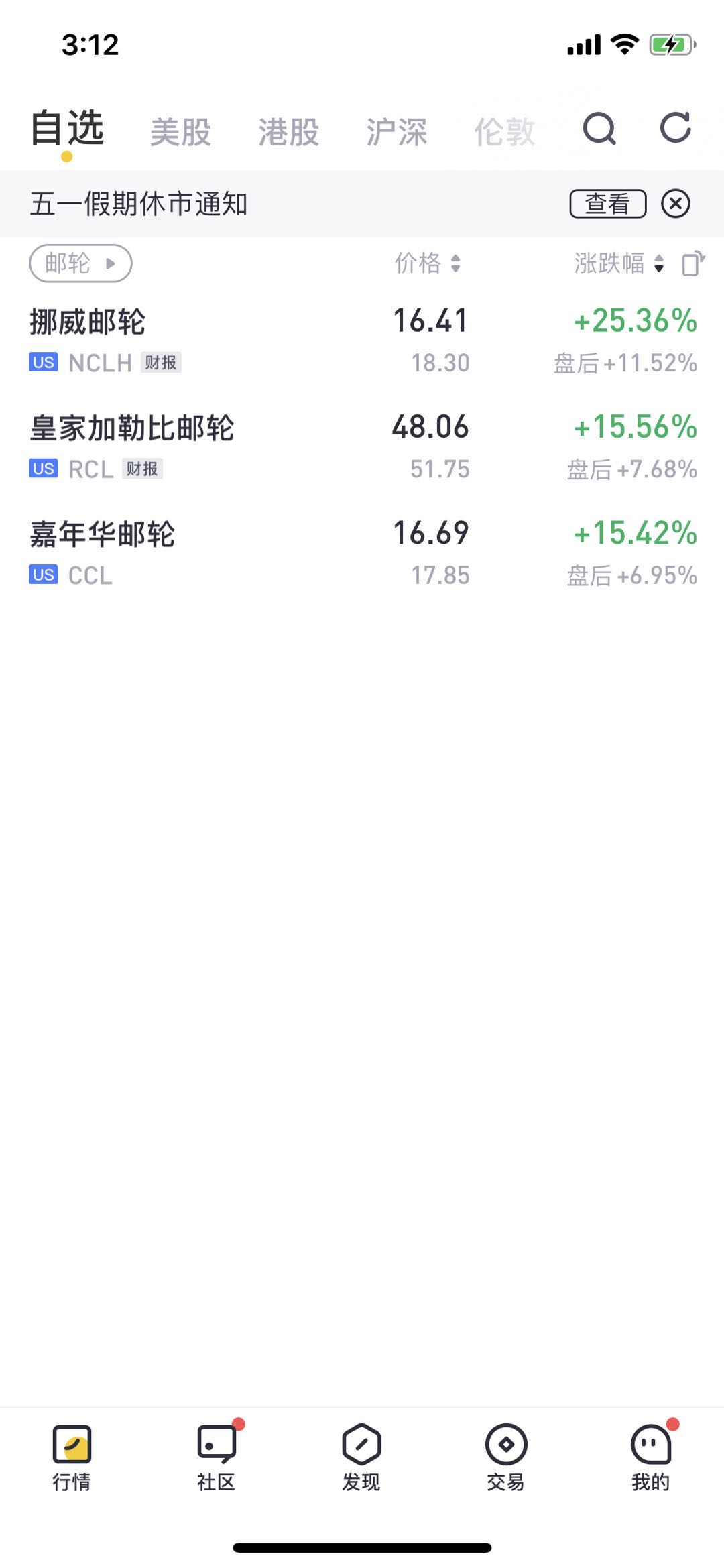Switch to the 沪深 tab
724x1568 pixels.
tap(397, 131)
